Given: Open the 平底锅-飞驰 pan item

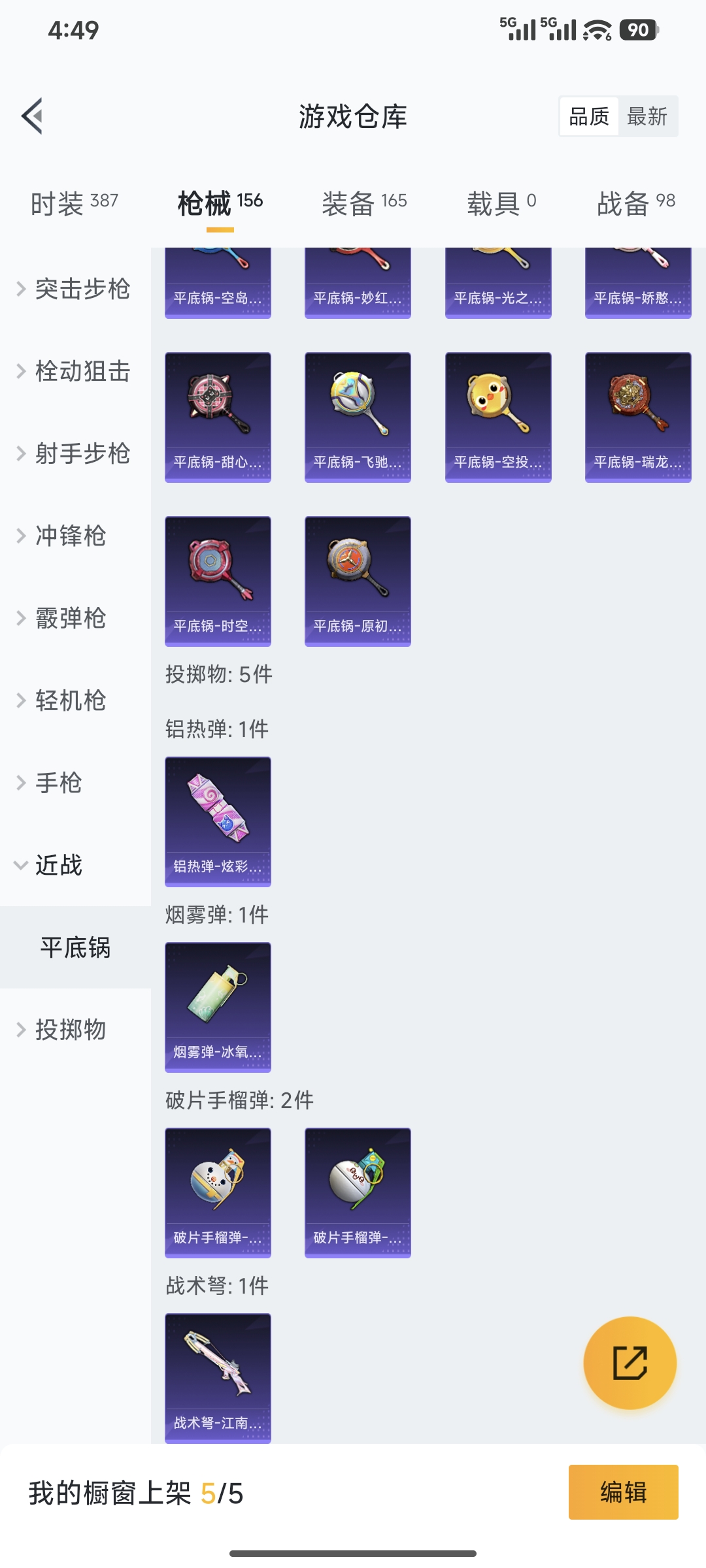Looking at the screenshot, I should (357, 417).
